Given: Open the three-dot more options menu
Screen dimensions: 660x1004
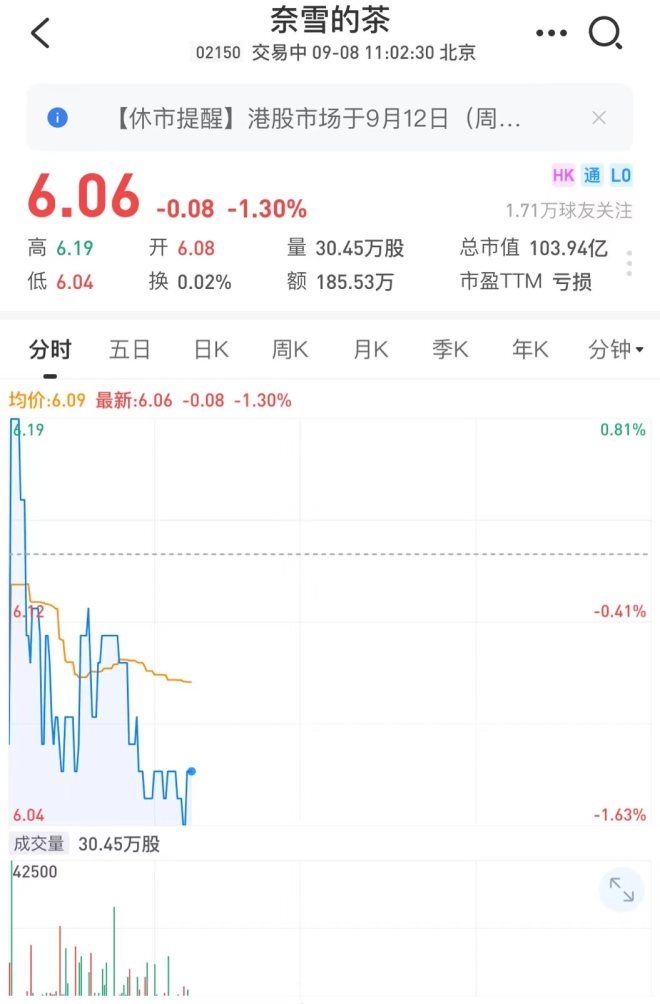Looking at the screenshot, I should (551, 34).
